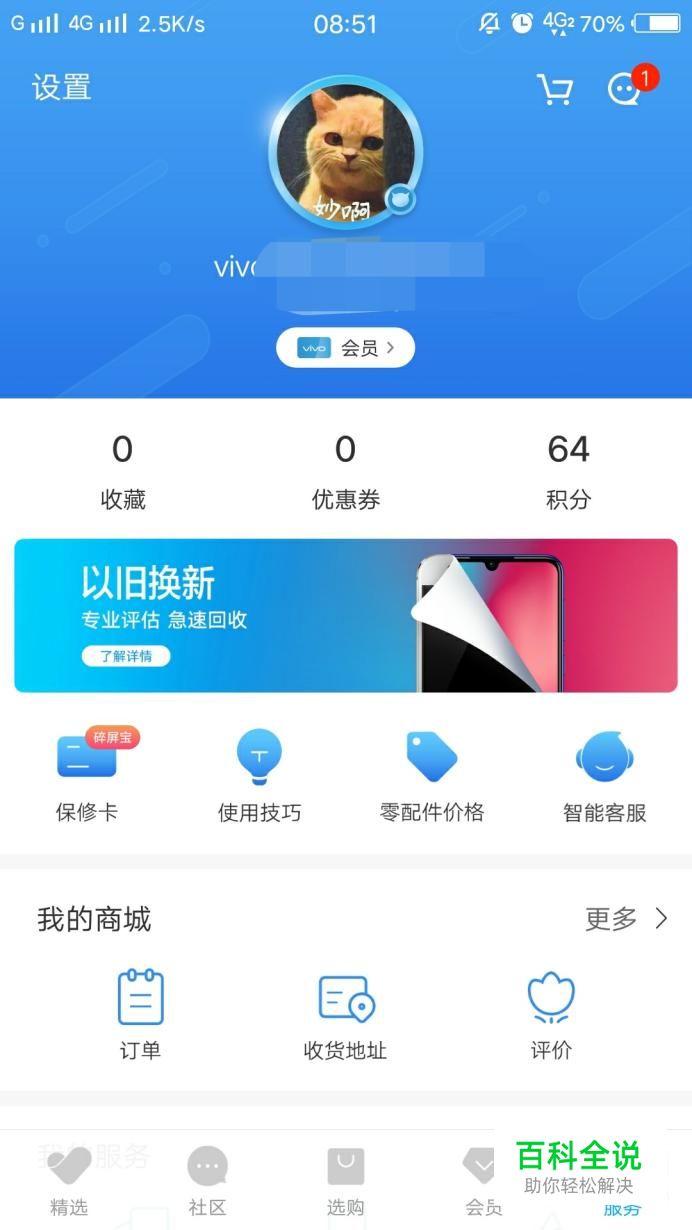This screenshot has height=1230, width=692.
Task: View 优惠券 coupons
Action: tap(345, 470)
